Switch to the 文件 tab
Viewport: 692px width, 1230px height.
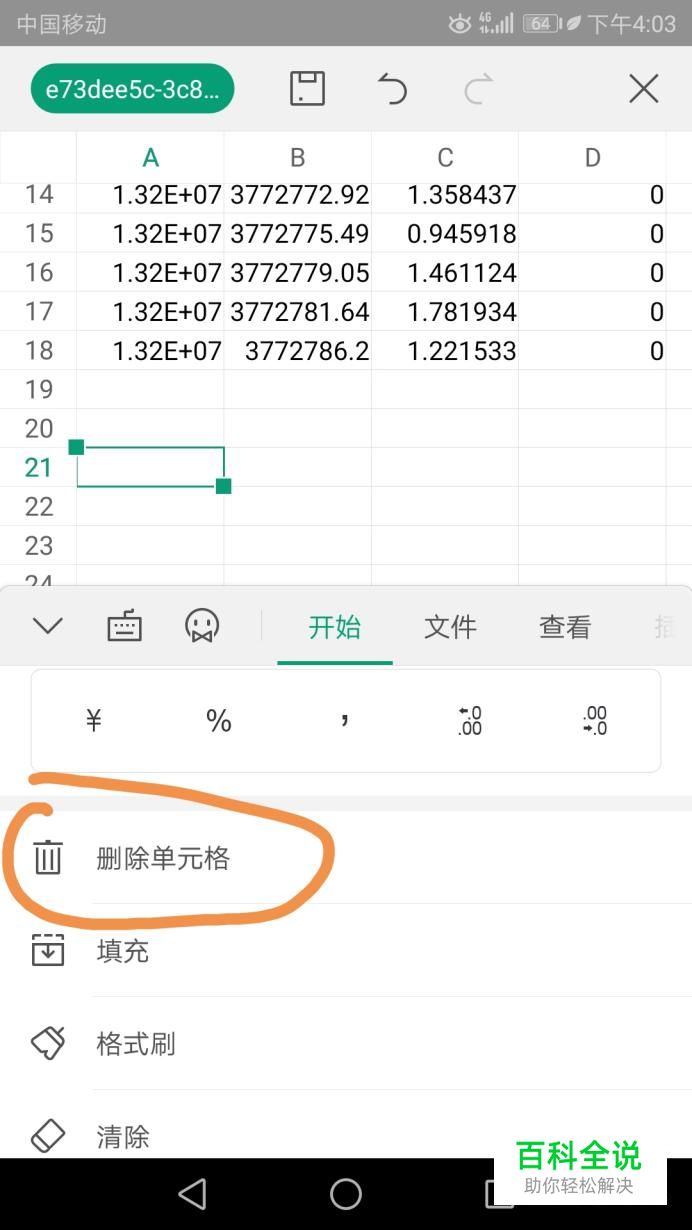[x=450, y=627]
